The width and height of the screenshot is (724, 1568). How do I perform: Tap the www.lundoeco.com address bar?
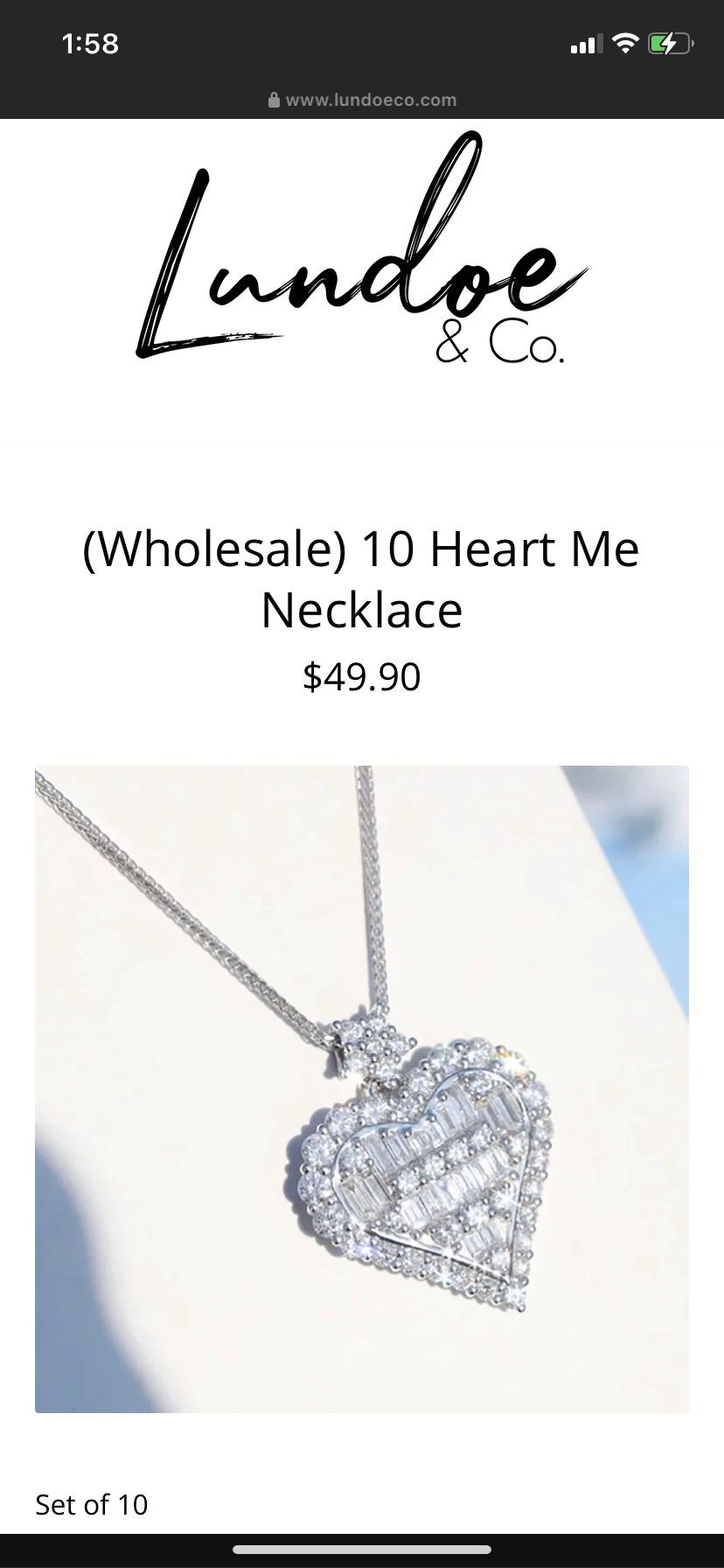click(371, 99)
